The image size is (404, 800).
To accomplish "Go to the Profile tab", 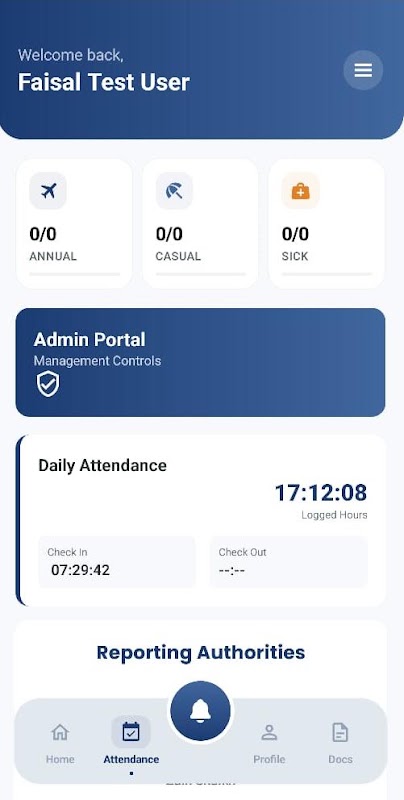I will click(x=269, y=742).
